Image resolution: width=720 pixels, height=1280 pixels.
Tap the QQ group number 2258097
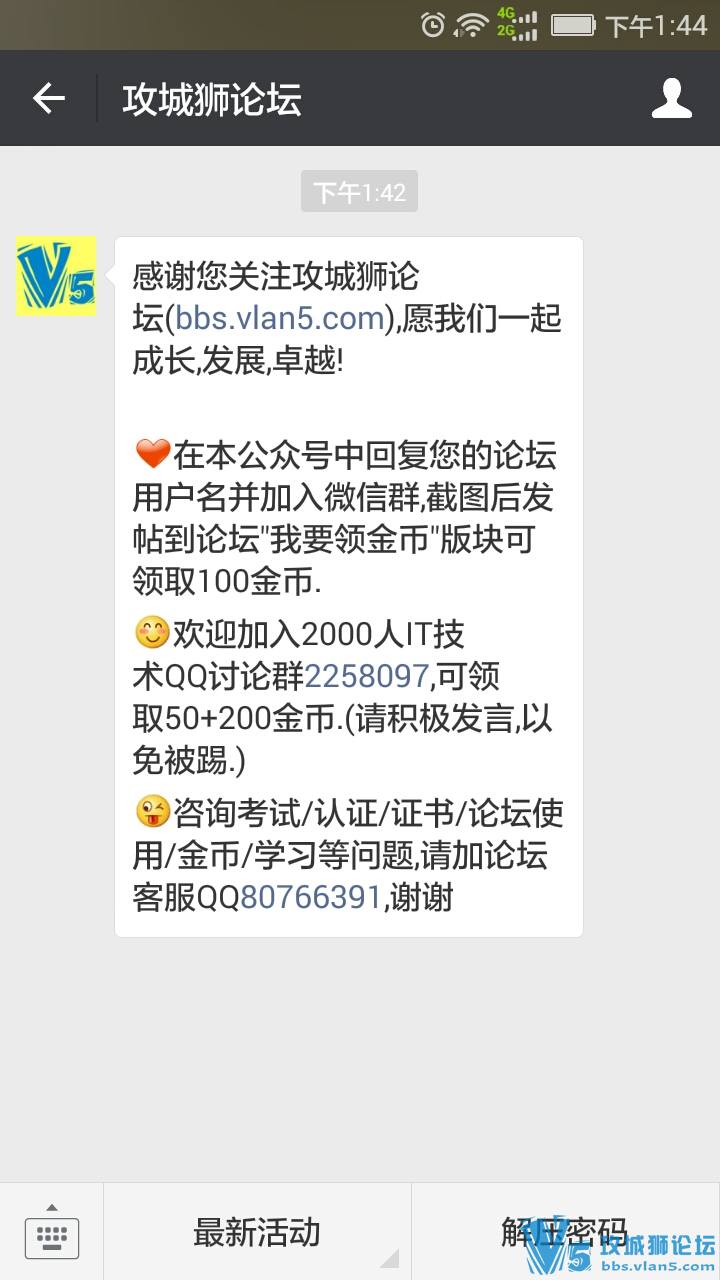tap(366, 677)
